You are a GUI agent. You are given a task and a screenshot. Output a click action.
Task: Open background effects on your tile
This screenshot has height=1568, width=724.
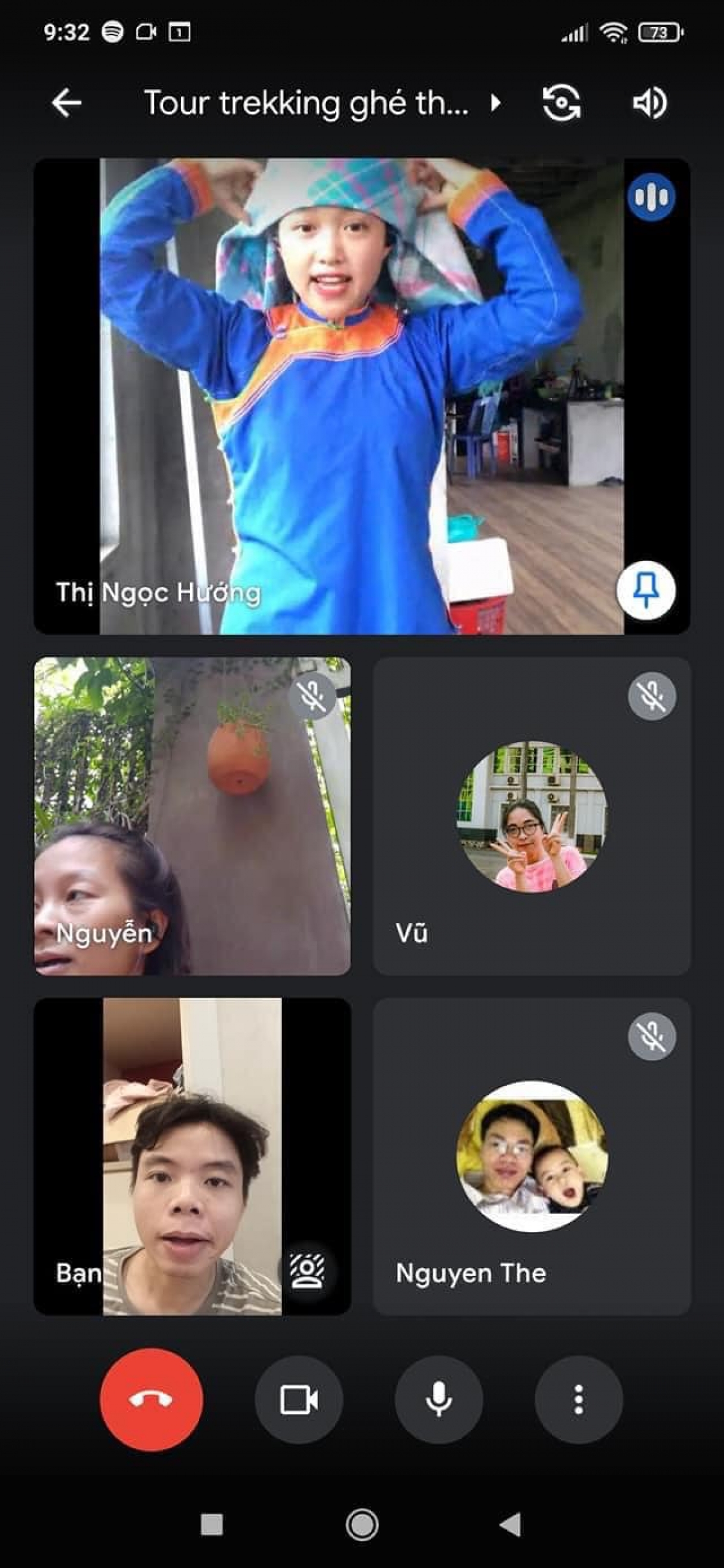pos(308,1271)
